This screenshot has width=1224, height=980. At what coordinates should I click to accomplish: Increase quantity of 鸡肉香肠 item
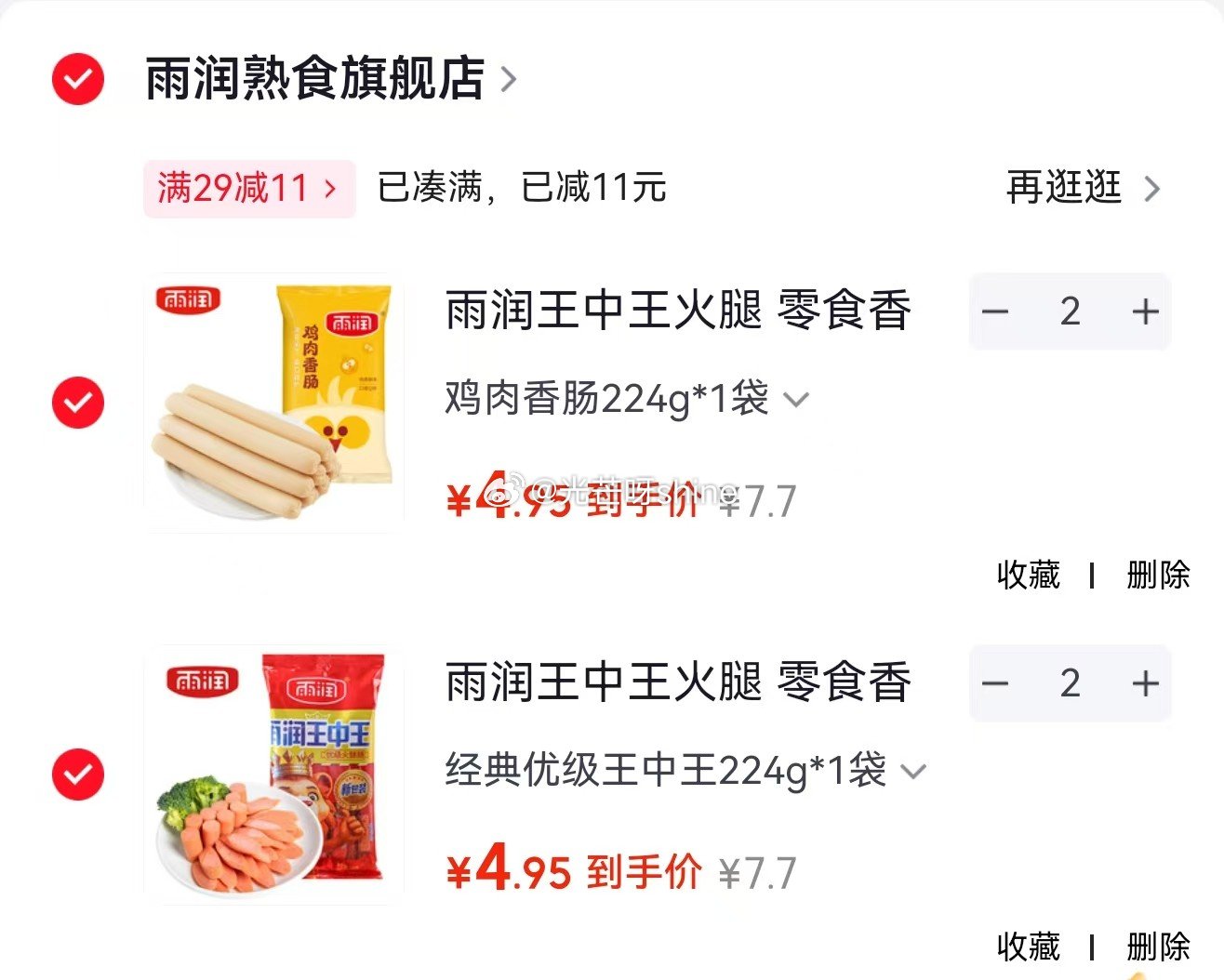coord(1146,311)
